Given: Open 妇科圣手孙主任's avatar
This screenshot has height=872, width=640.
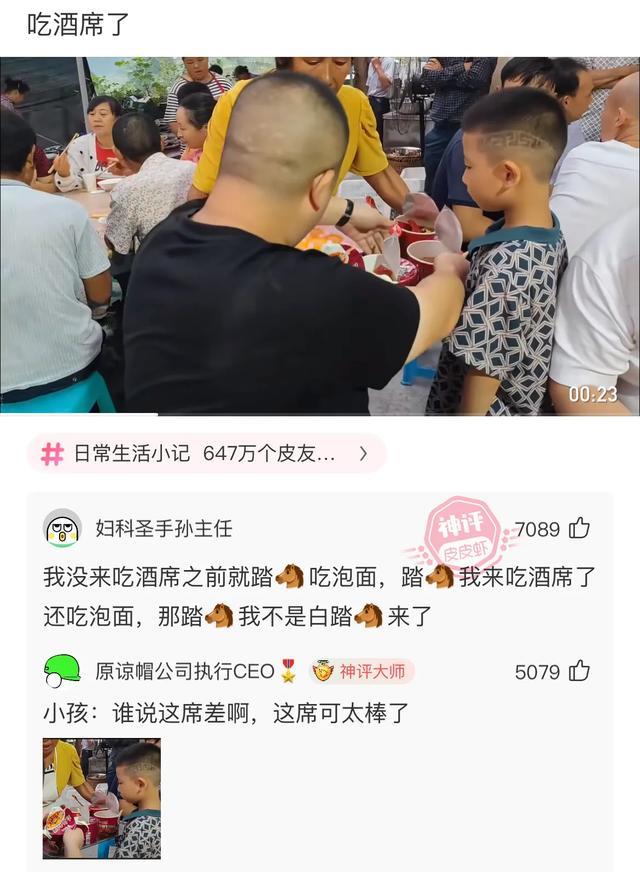Looking at the screenshot, I should [63, 528].
